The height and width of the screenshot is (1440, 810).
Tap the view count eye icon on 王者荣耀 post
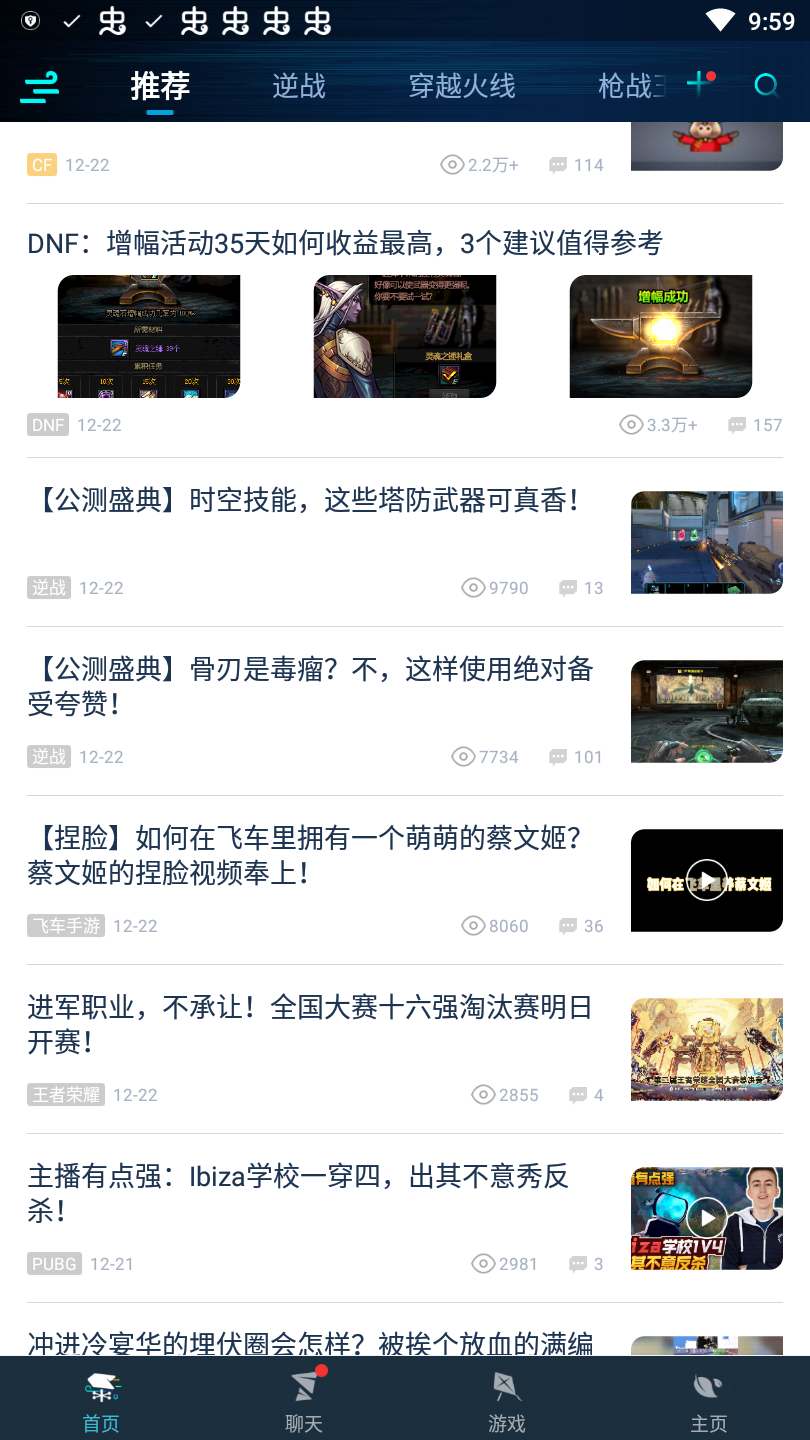click(x=484, y=1094)
